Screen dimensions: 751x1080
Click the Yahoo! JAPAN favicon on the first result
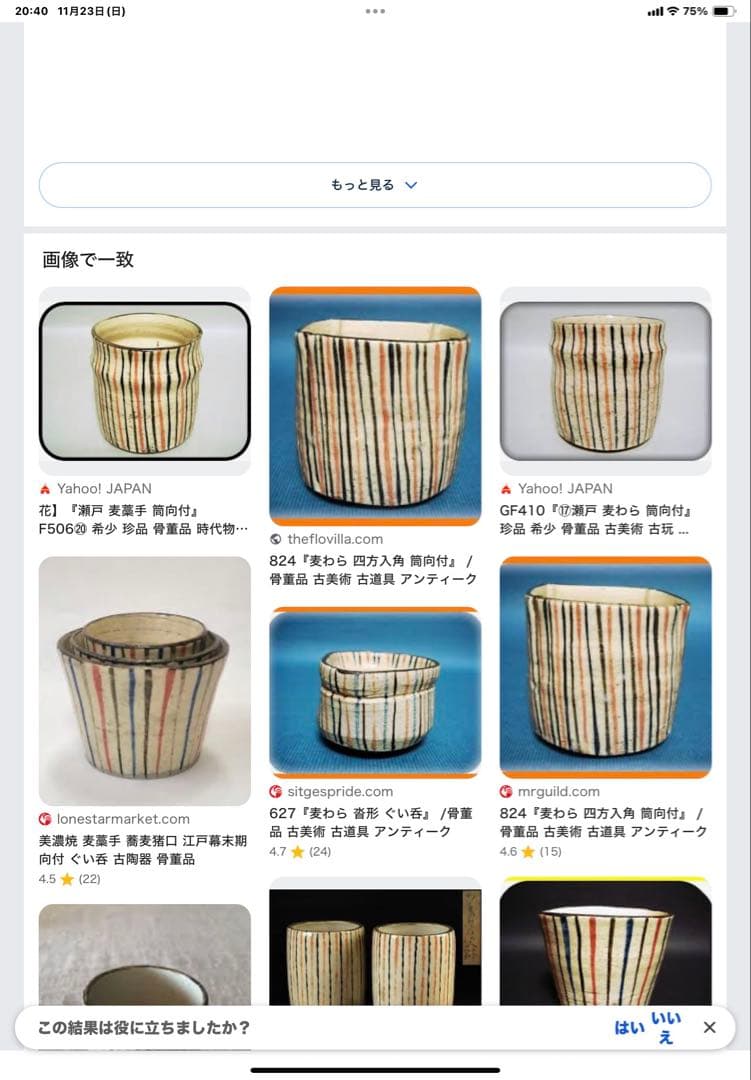(x=46, y=489)
